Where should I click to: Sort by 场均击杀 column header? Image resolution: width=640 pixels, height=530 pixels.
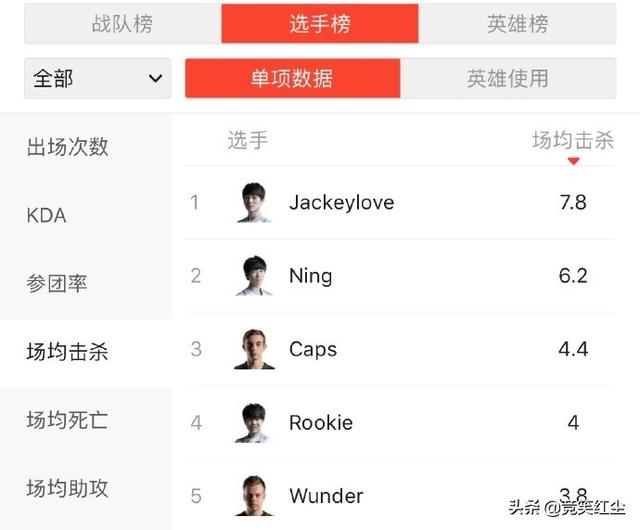pos(572,141)
